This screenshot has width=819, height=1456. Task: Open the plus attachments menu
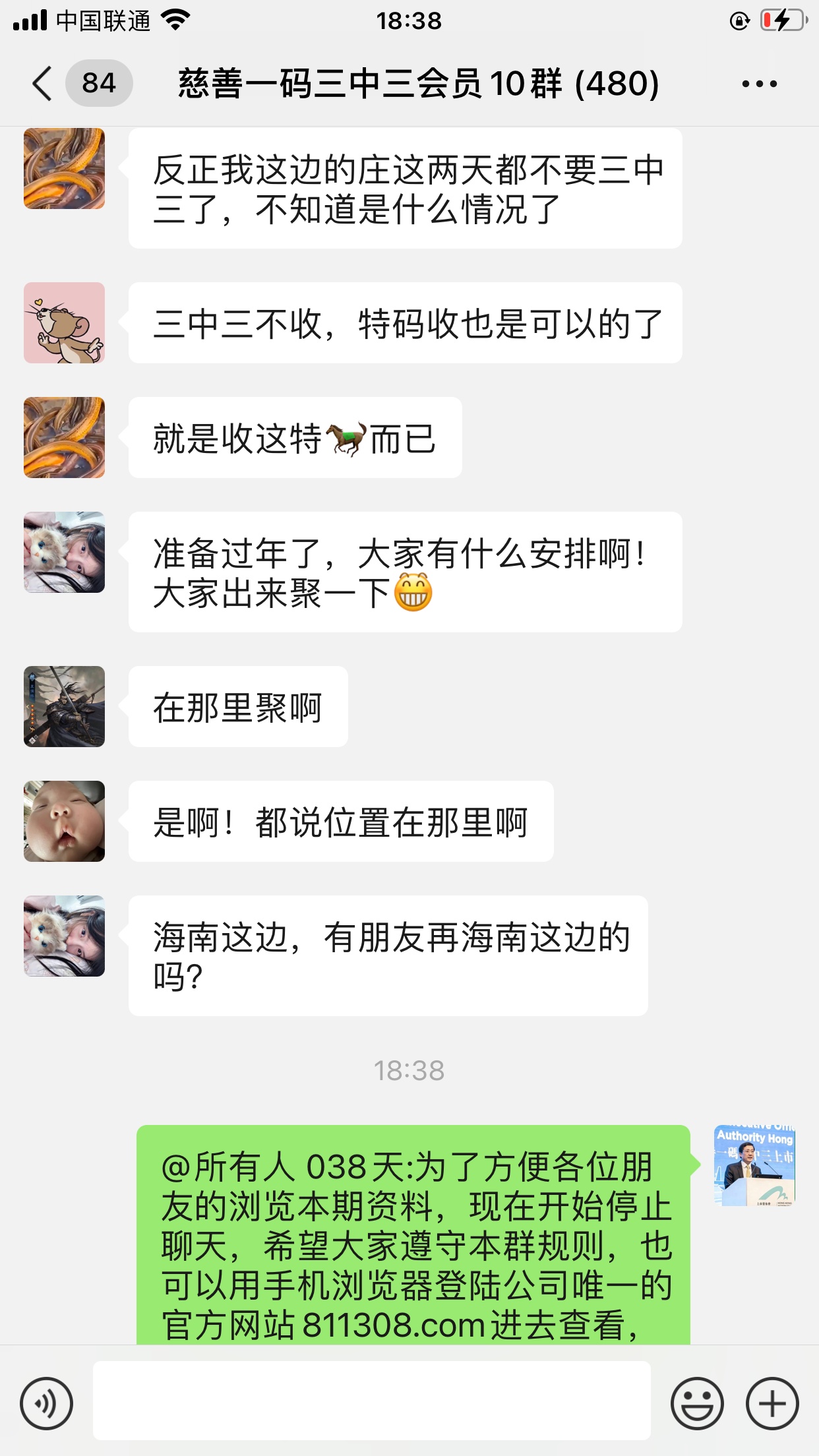(772, 1403)
